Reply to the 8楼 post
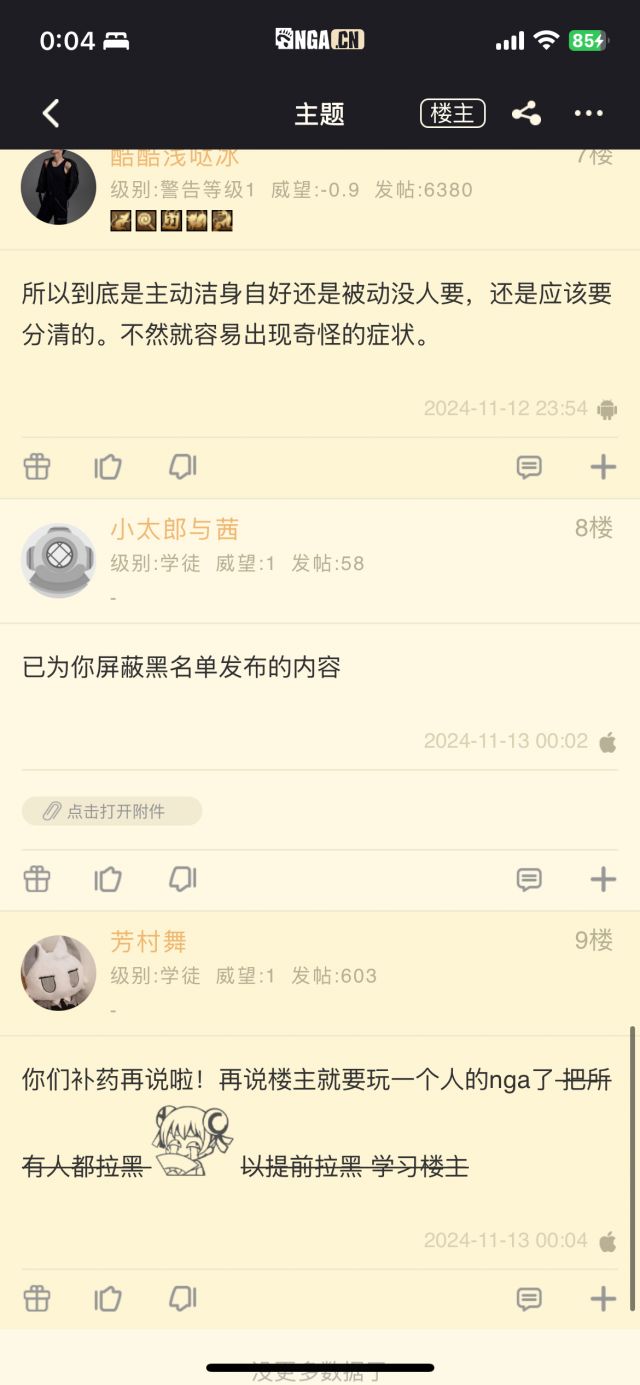Screen dimensions: 640x1385 click(529, 879)
